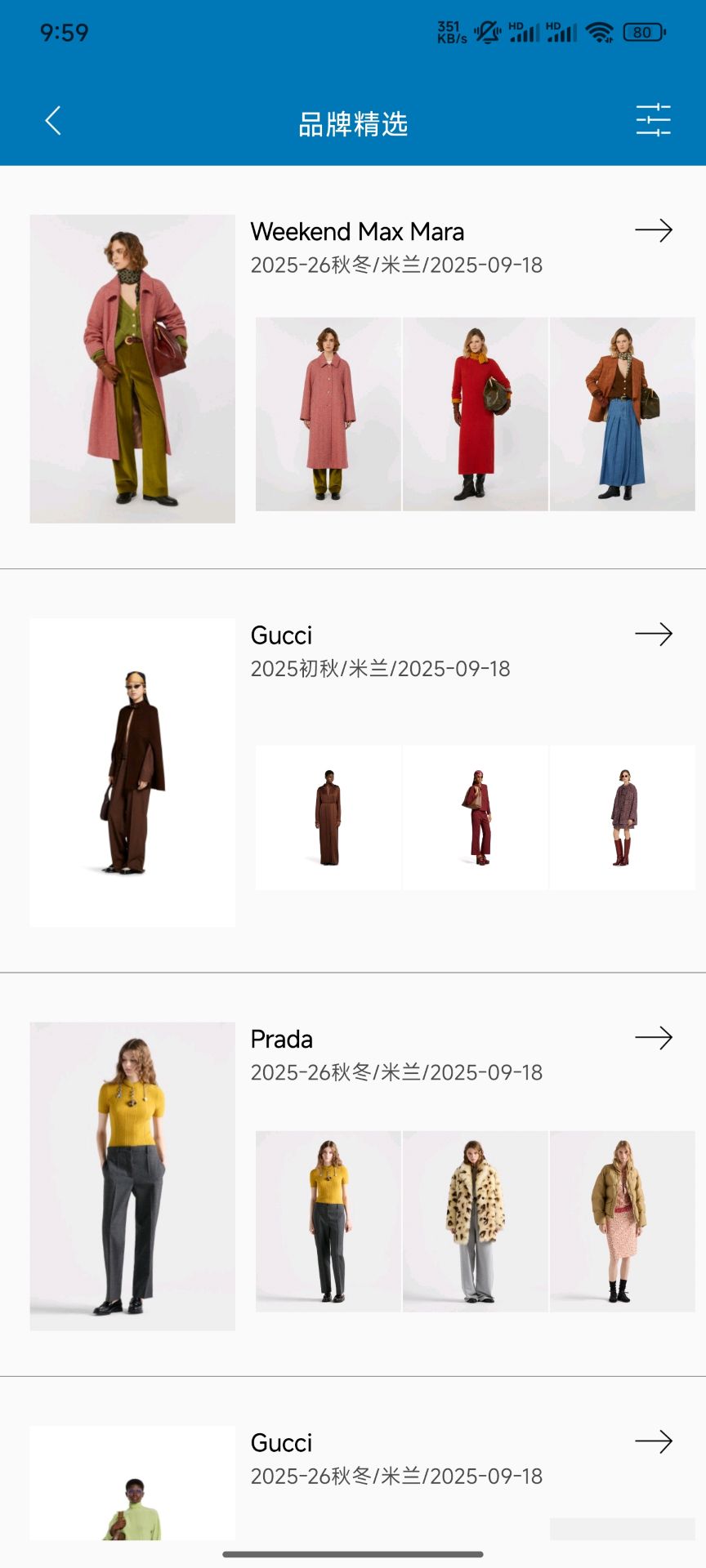The image size is (706, 1568).
Task: Go back from the 品牌精选 page
Action: coord(53,121)
